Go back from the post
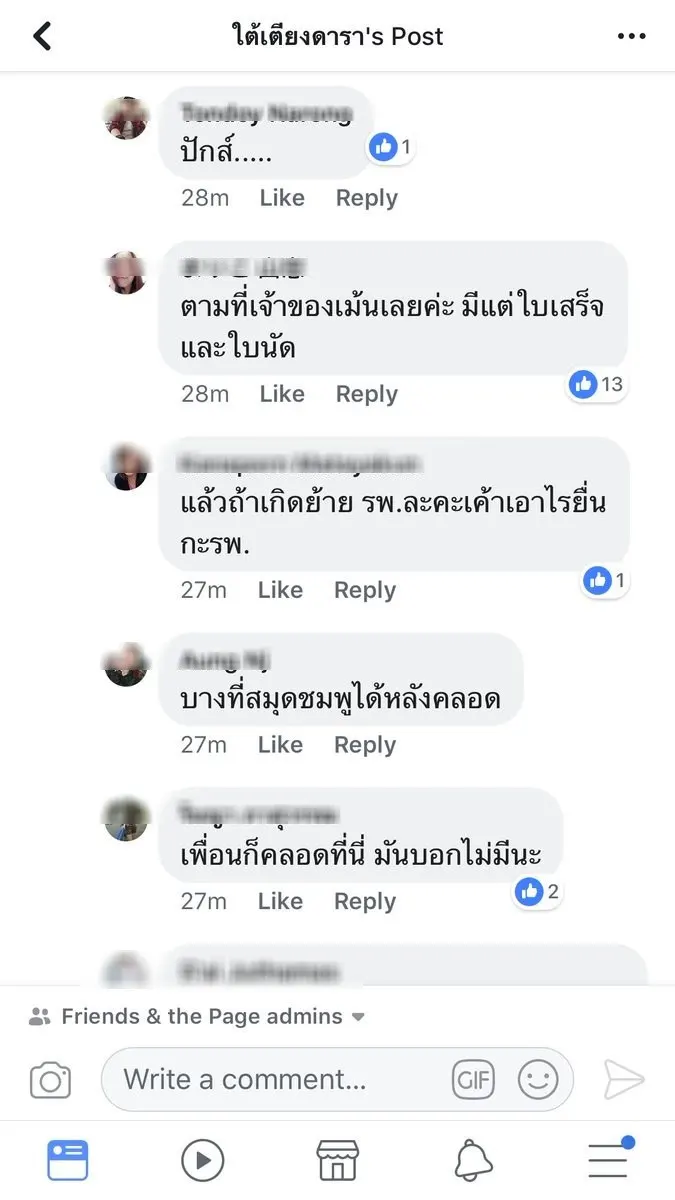The width and height of the screenshot is (675, 1200). coord(42,37)
